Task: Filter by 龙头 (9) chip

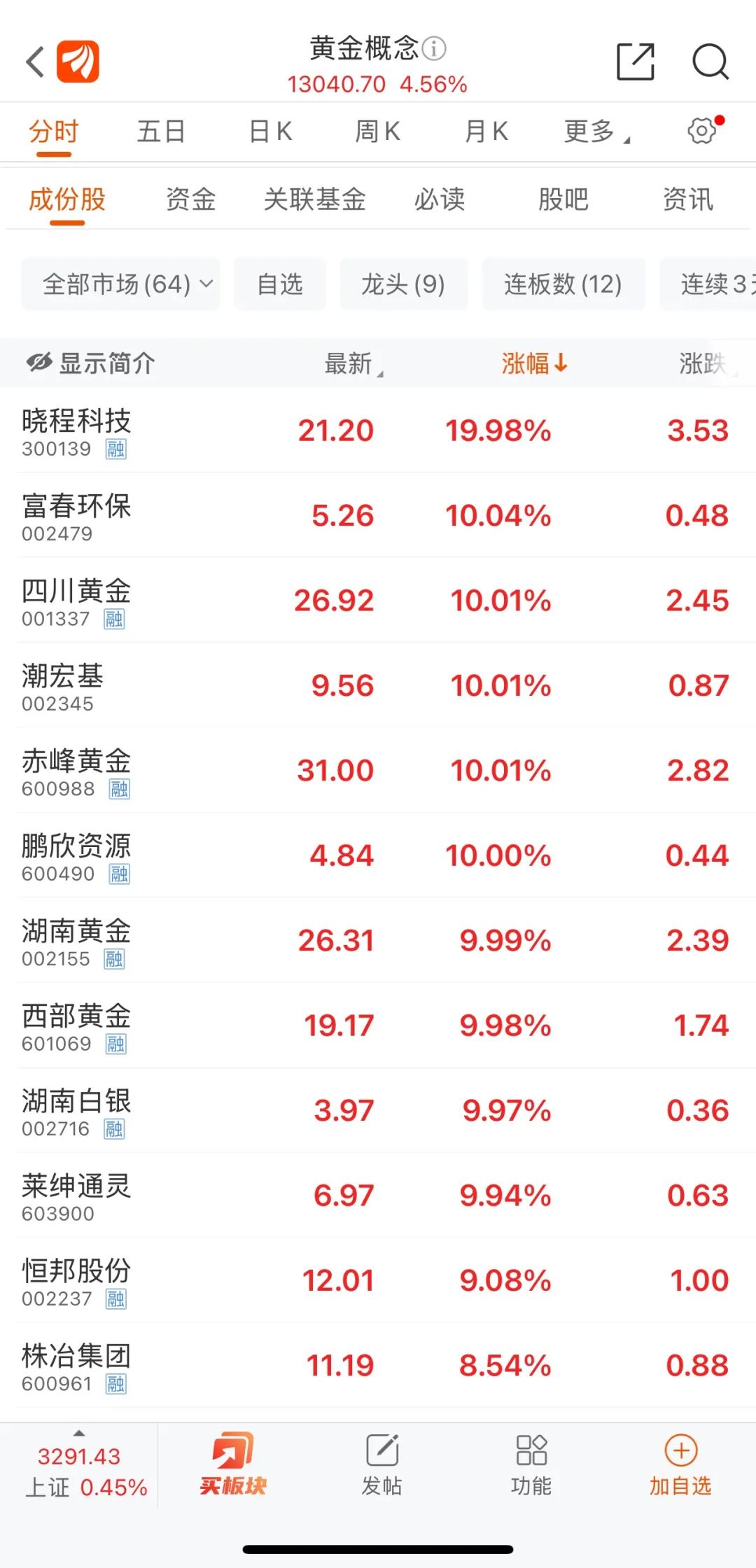Action: coord(403,283)
